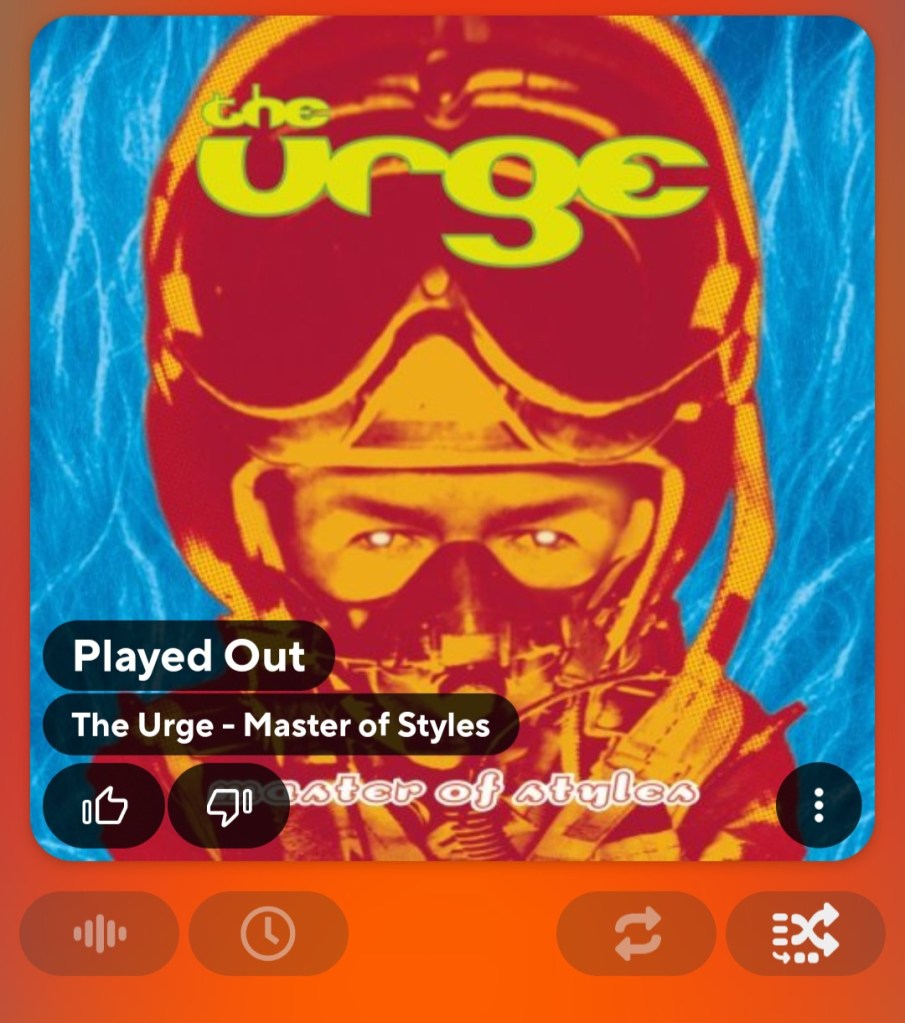Tap the Played Out song title
Screen dimensions: 905x1023
pos(189,656)
